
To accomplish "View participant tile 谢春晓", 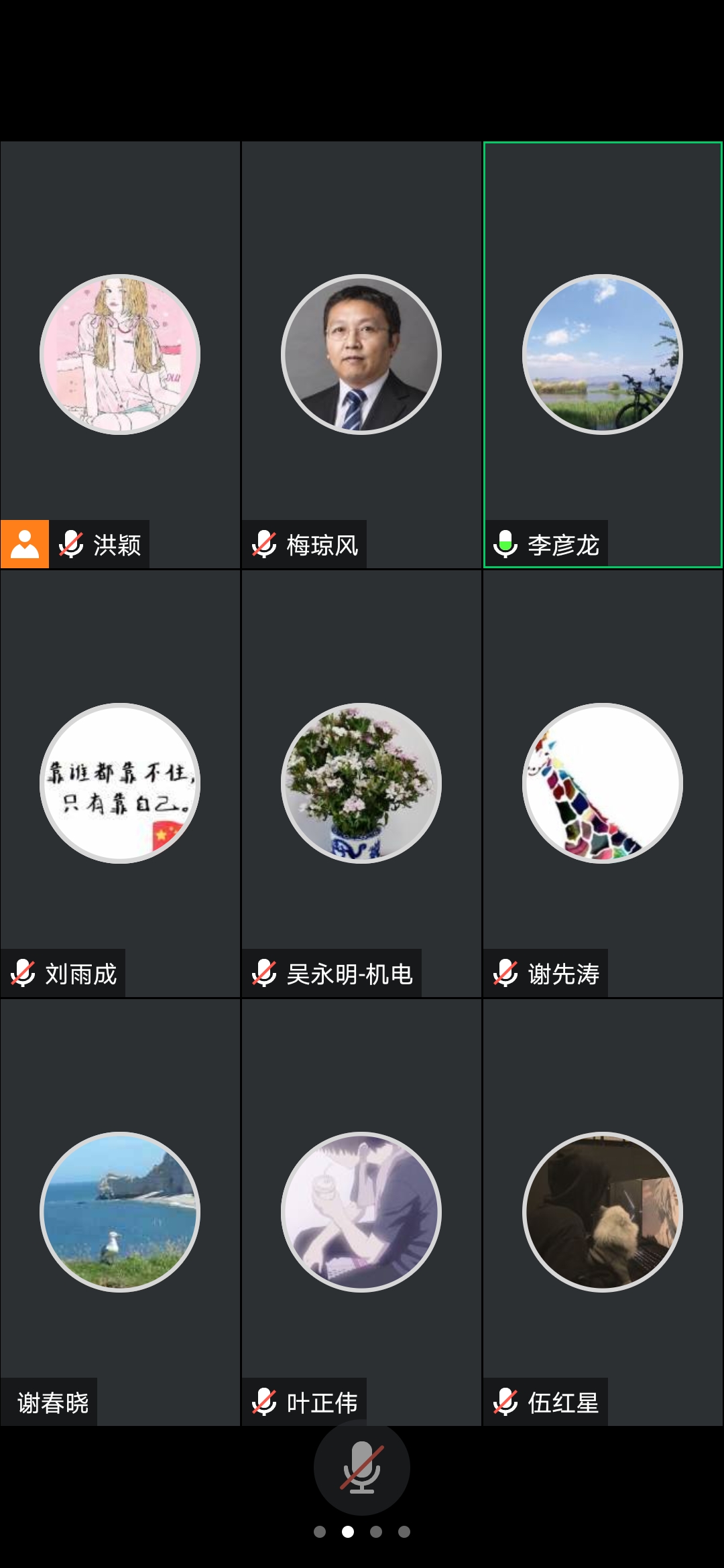I will [120, 1212].
